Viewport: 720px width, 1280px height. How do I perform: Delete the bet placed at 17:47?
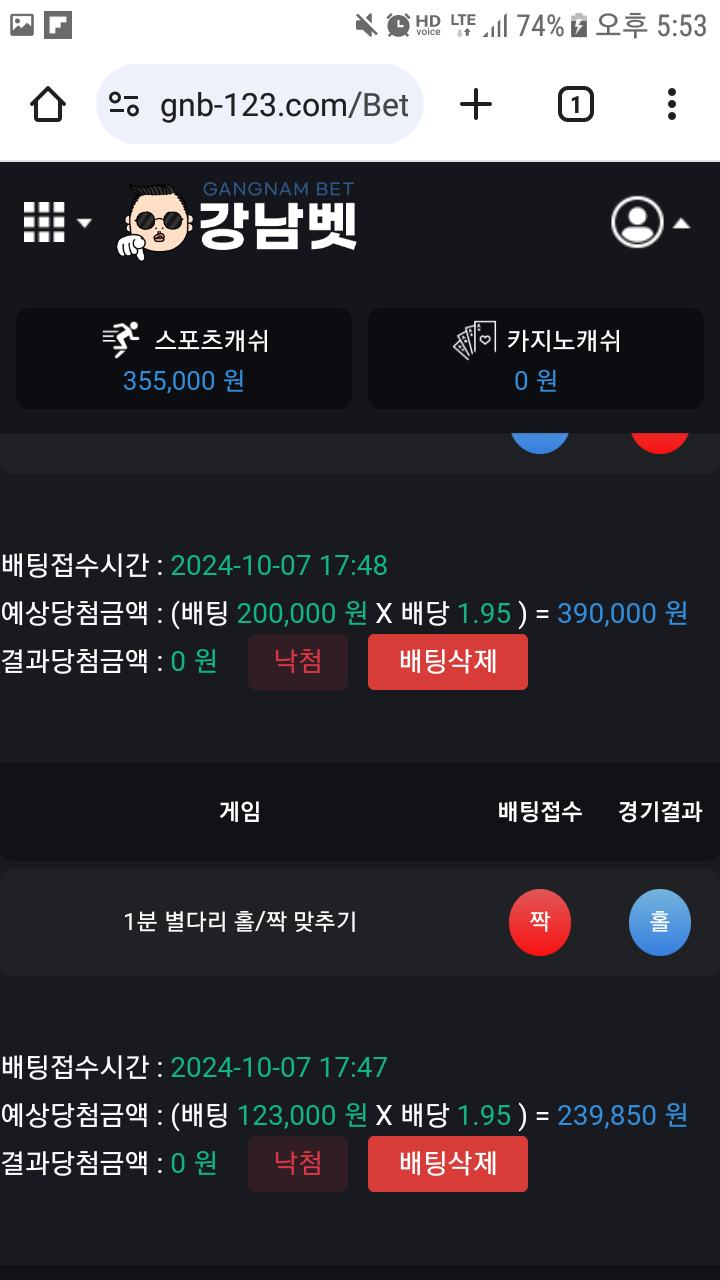[447, 1164]
